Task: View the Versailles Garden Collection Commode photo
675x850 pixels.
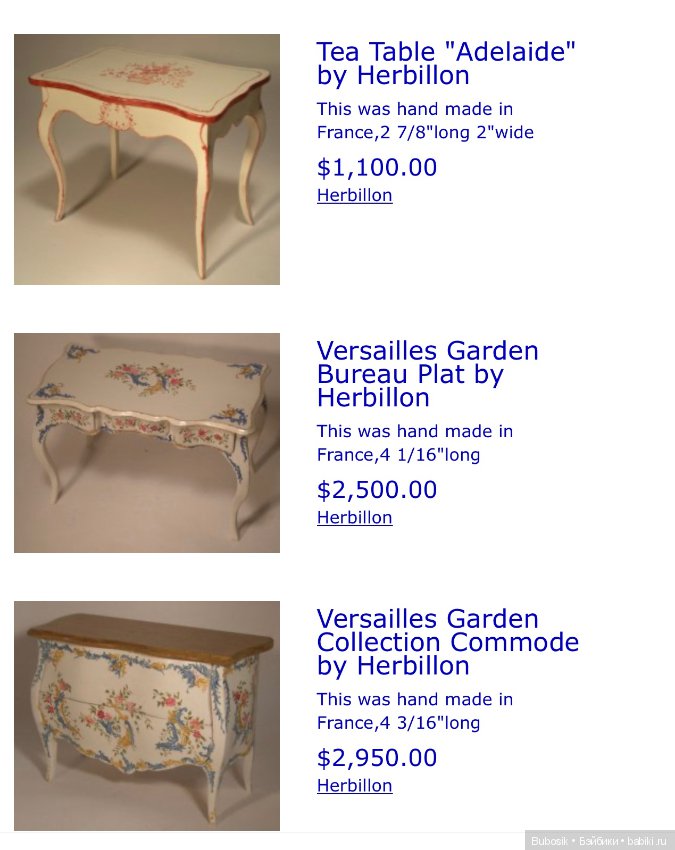Action: [x=147, y=715]
